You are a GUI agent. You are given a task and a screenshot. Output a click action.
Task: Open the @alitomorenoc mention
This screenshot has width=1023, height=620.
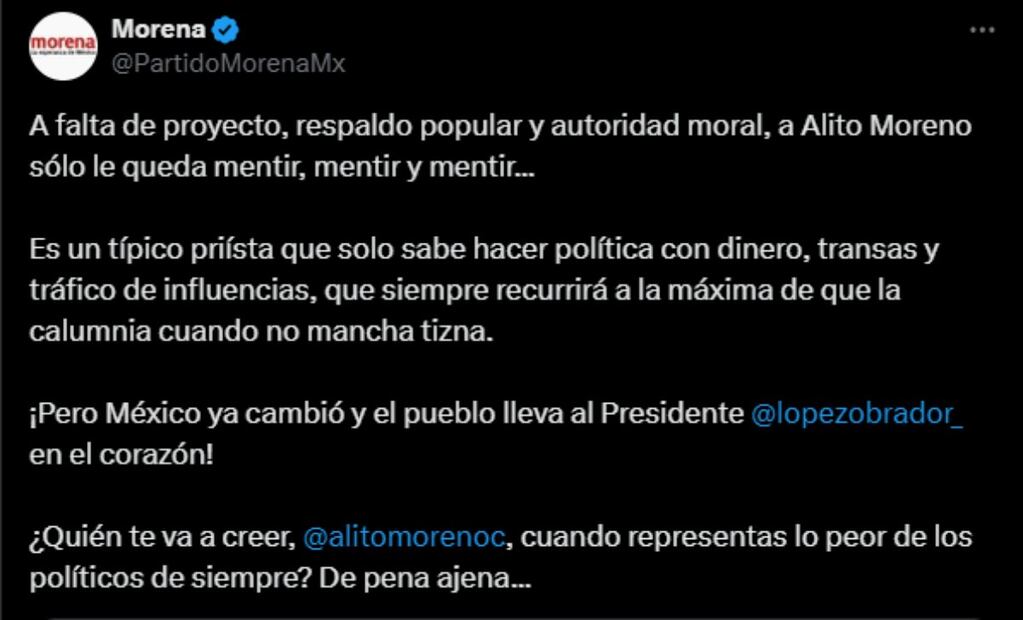coord(406,537)
